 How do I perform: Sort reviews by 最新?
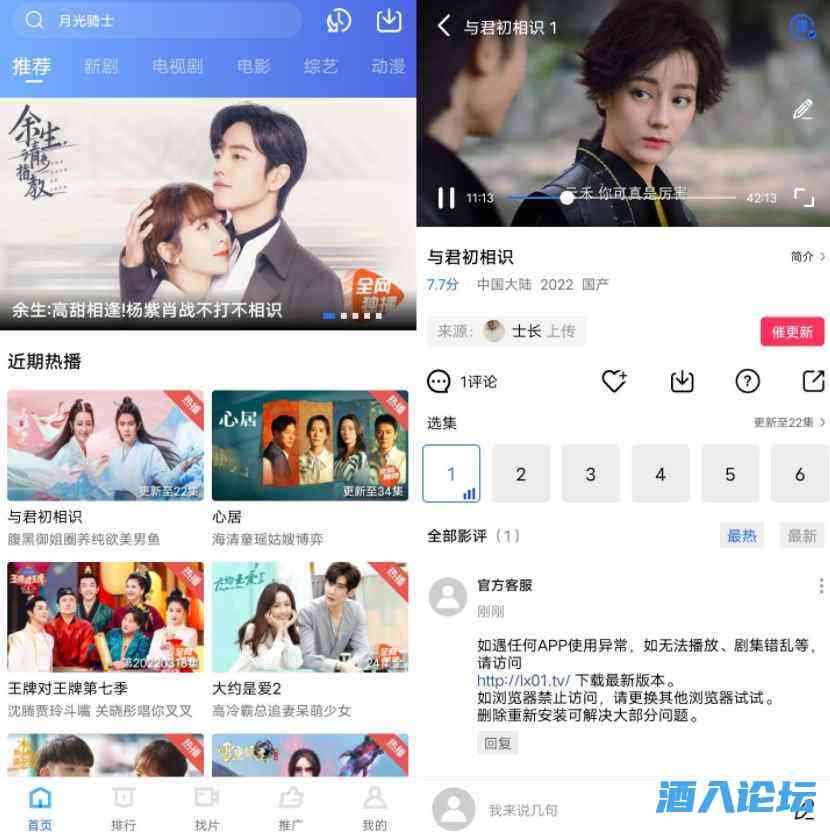pos(801,536)
